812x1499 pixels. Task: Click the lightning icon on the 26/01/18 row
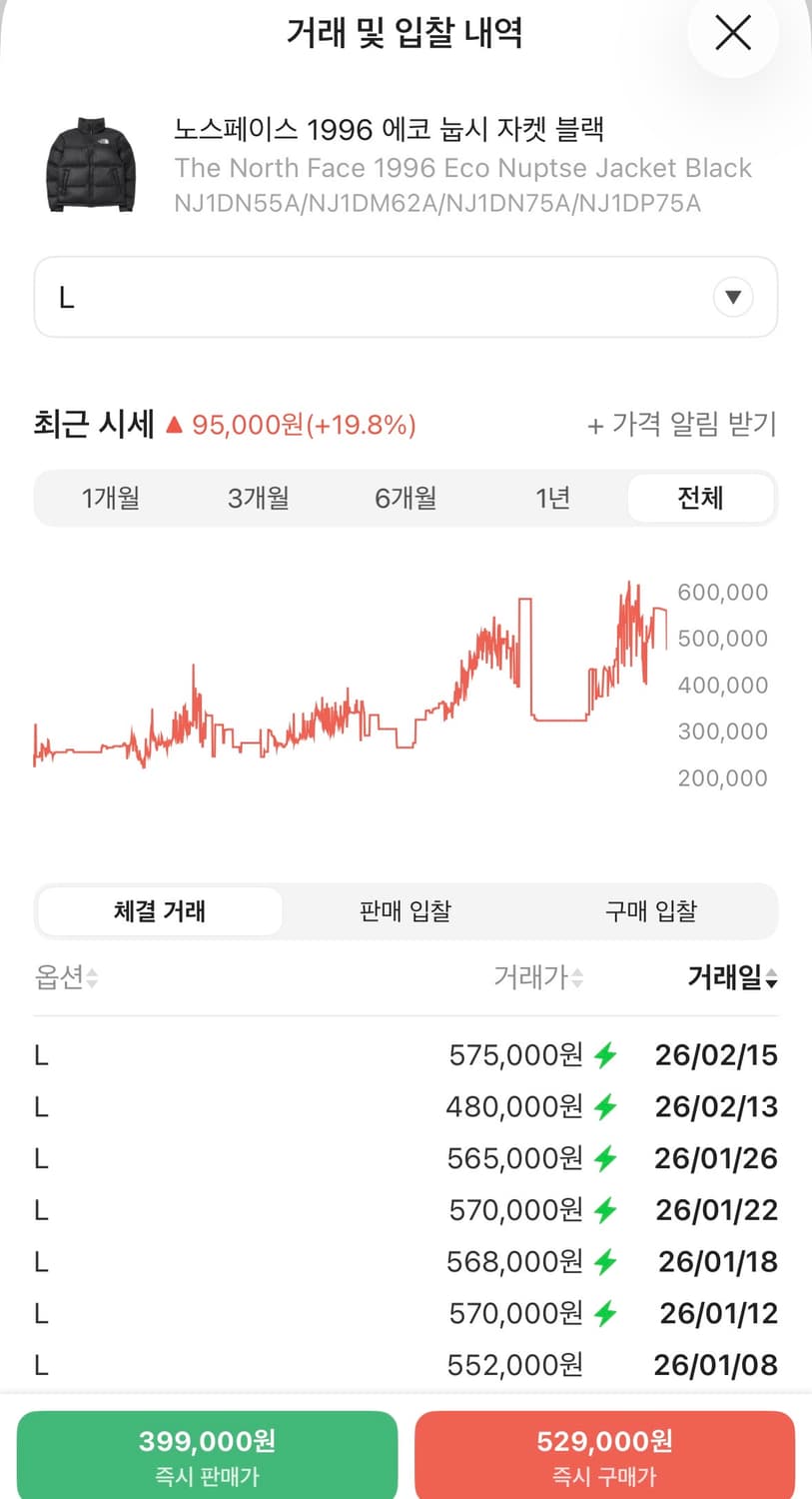[606, 1261]
